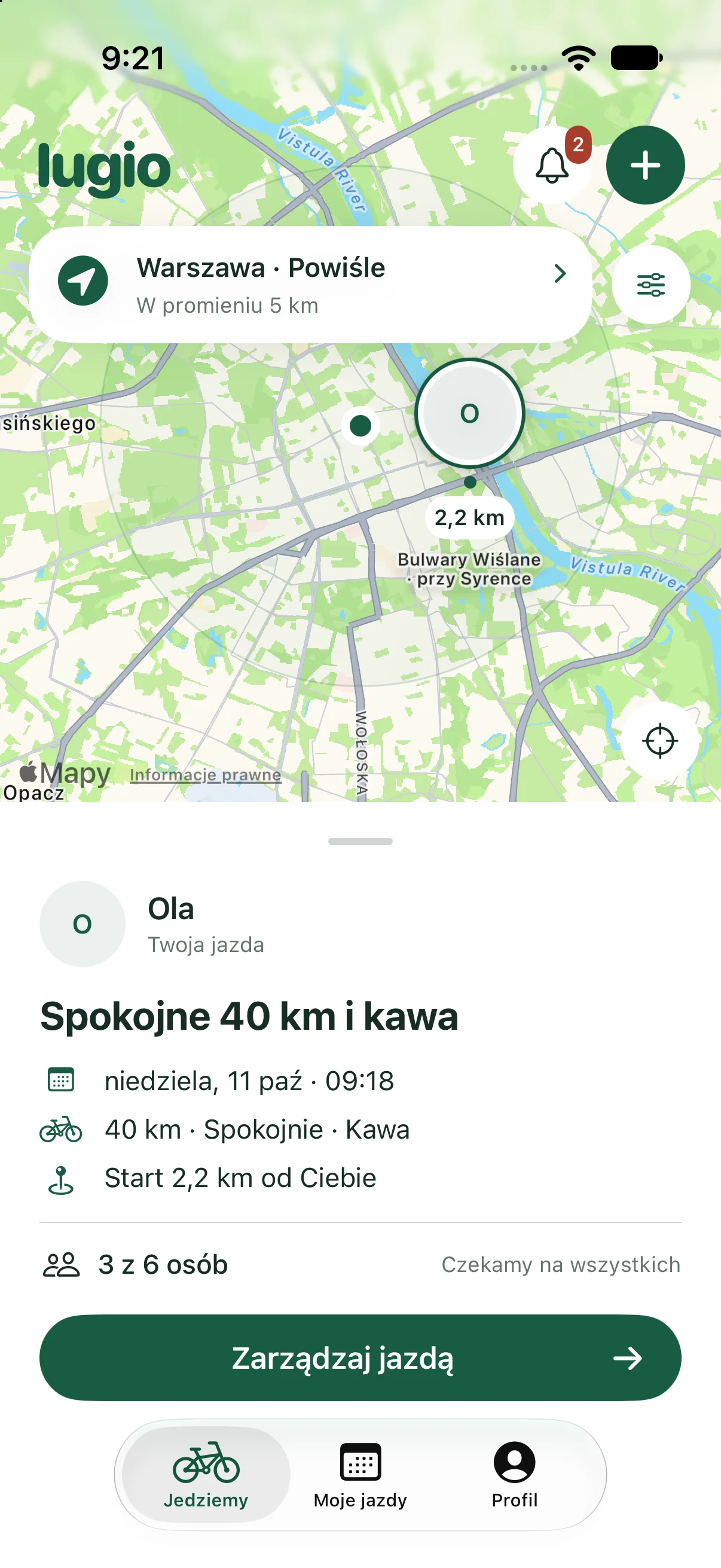The image size is (721, 1568).
Task: Switch to the Moje jazdy tab
Action: pos(360,1475)
